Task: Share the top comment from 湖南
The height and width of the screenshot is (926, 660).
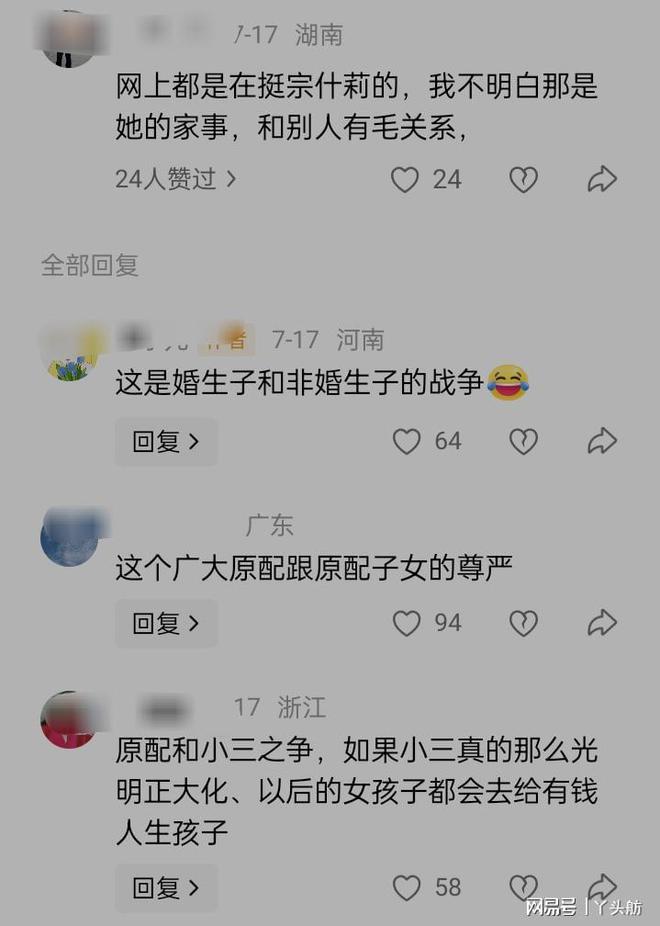Action: [x=602, y=180]
